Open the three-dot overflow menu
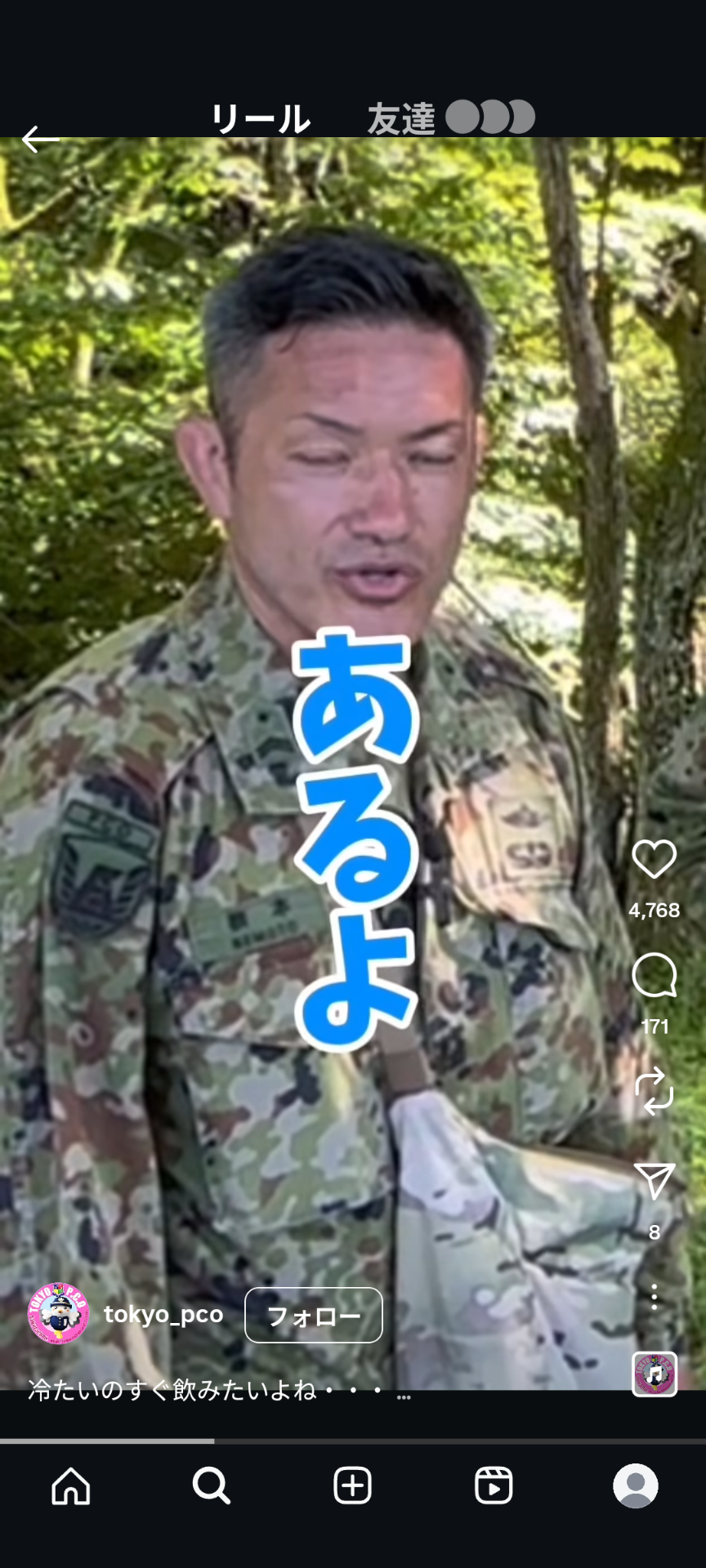 655,1297
